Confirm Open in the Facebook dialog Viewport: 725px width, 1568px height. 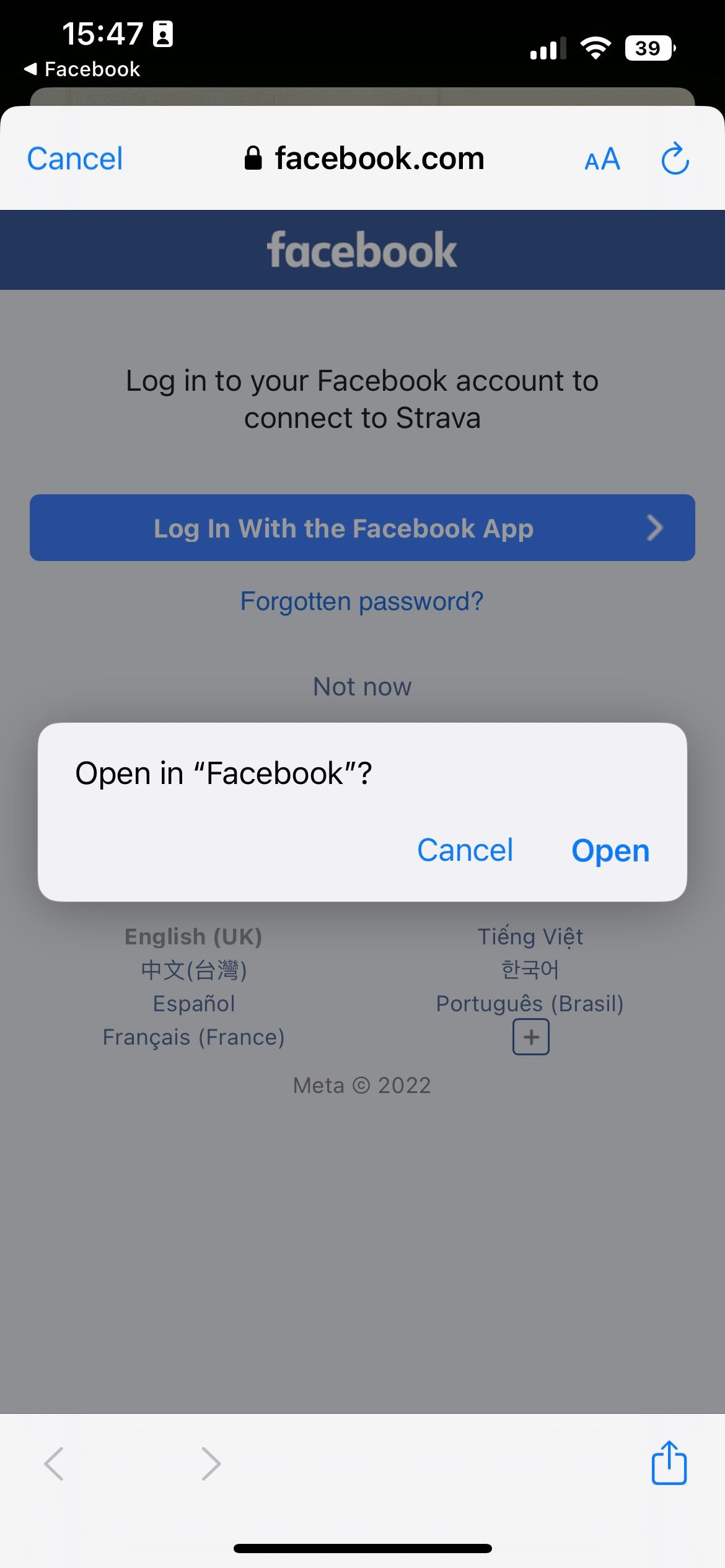pyautogui.click(x=610, y=851)
